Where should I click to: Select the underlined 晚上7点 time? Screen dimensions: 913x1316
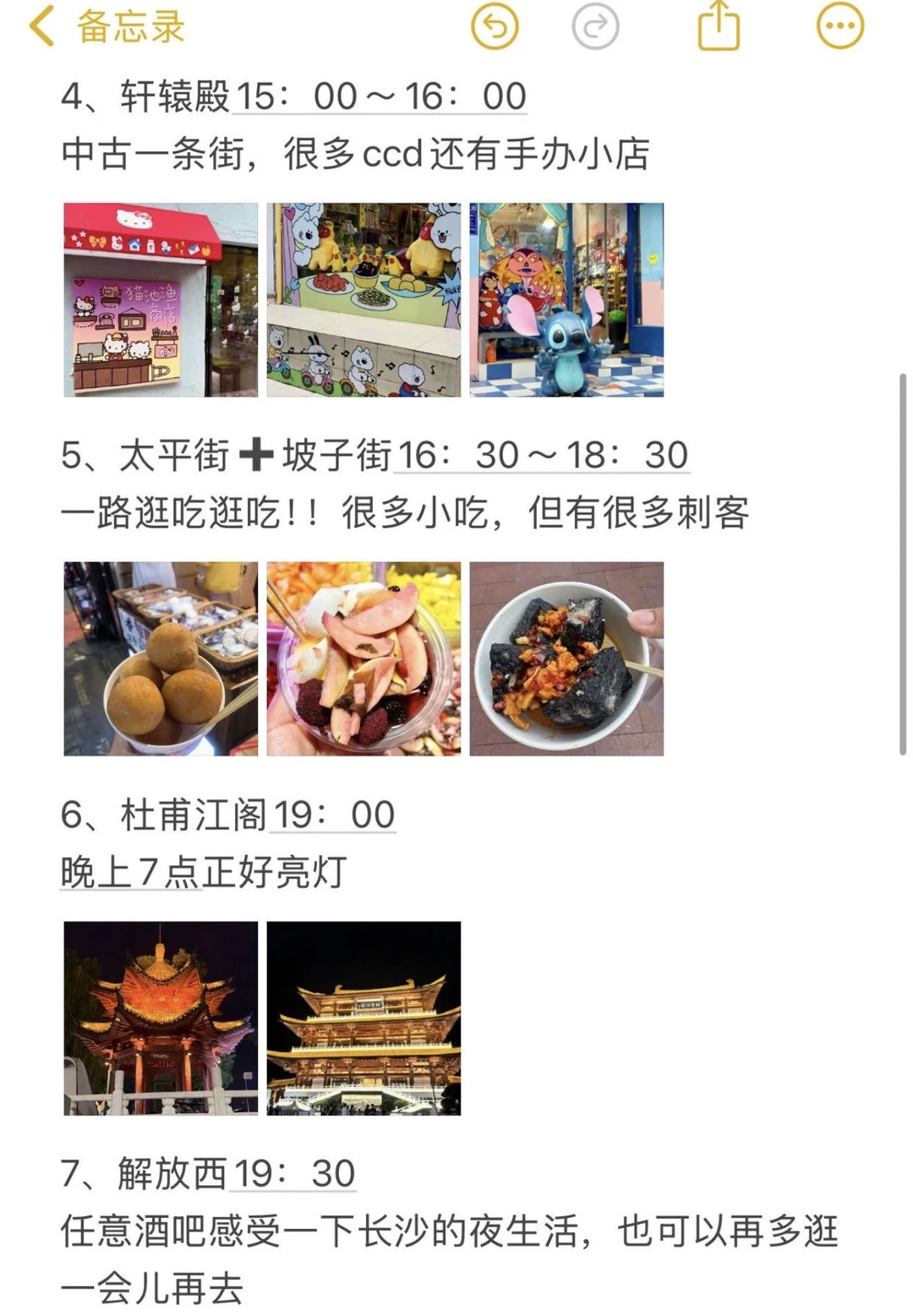[130, 872]
